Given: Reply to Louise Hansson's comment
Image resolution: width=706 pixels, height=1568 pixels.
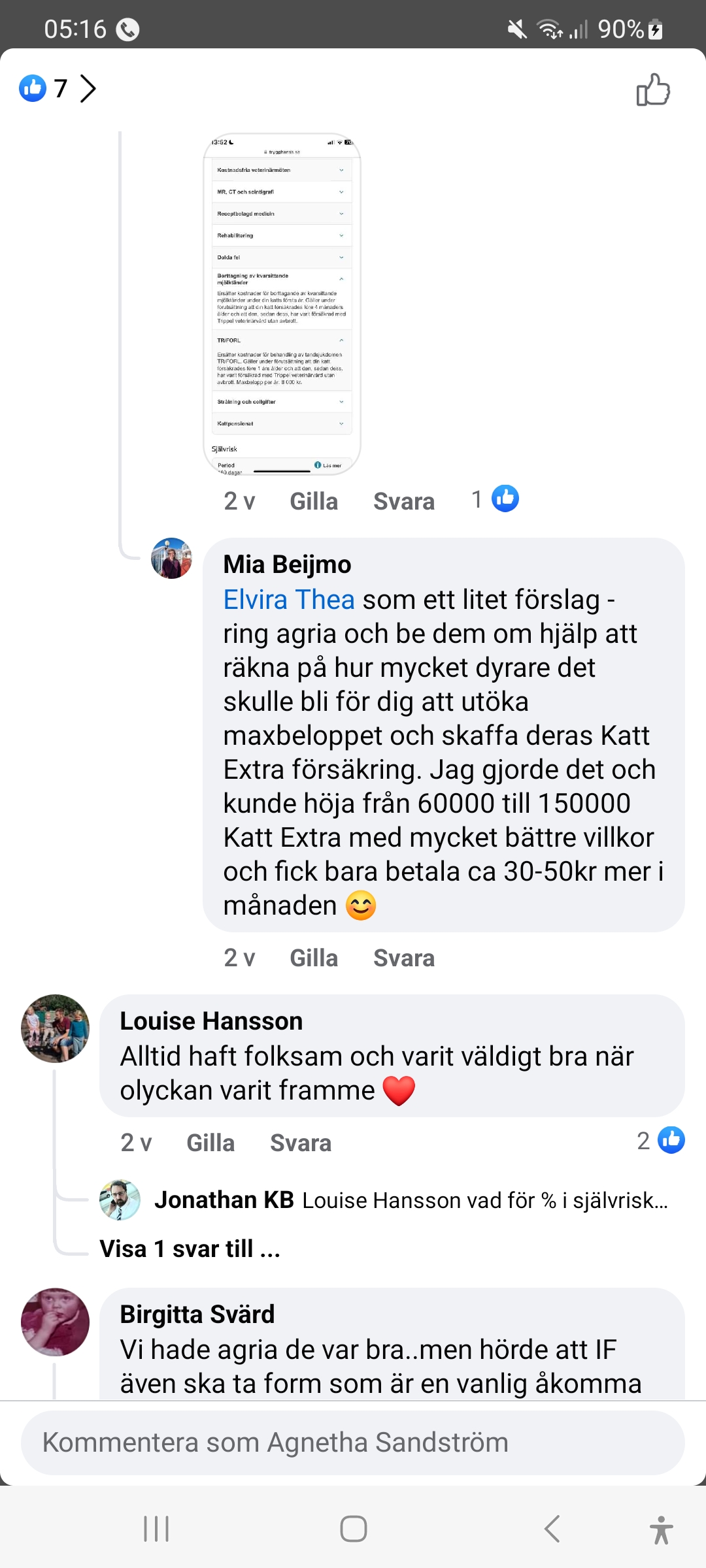Looking at the screenshot, I should click(x=300, y=1143).
